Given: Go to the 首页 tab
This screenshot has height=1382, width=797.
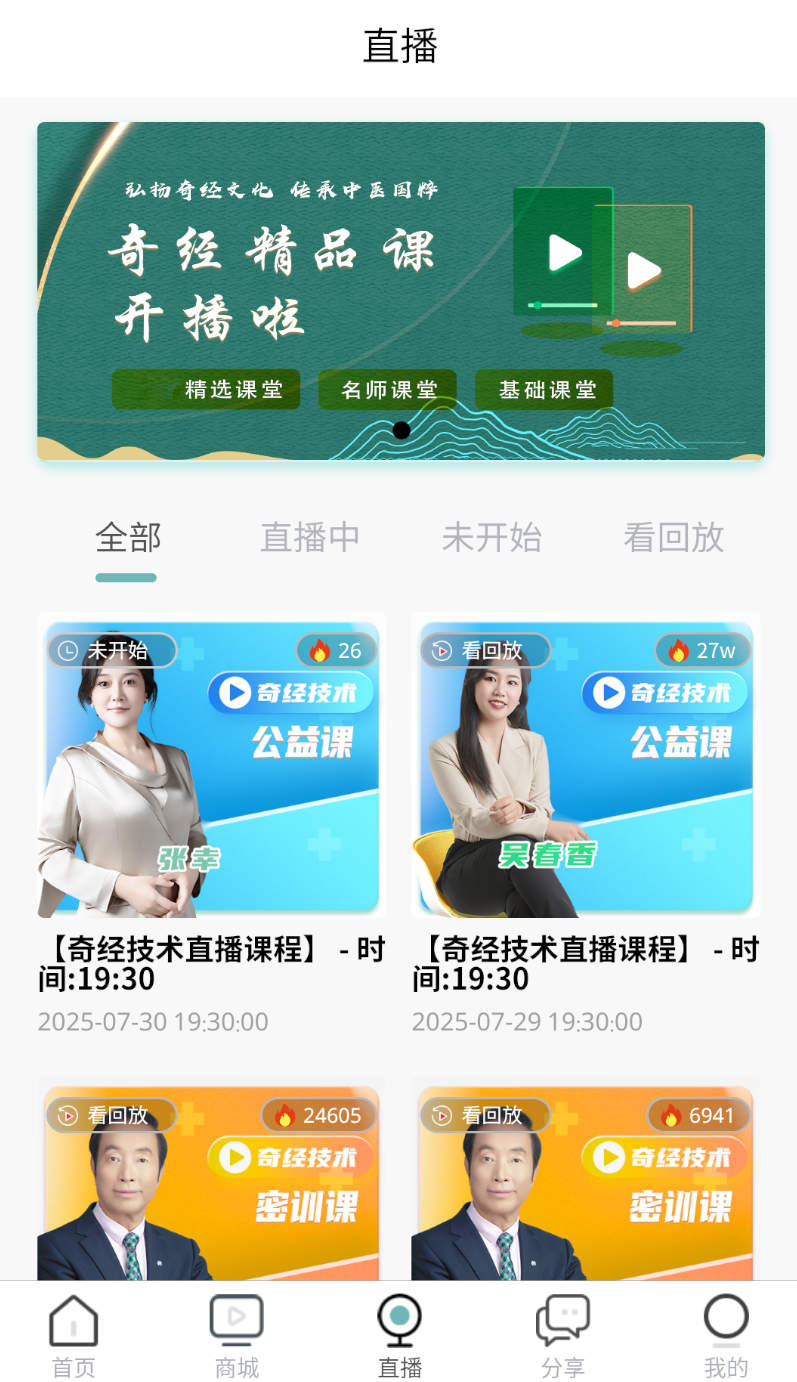Looking at the screenshot, I should click(74, 1335).
